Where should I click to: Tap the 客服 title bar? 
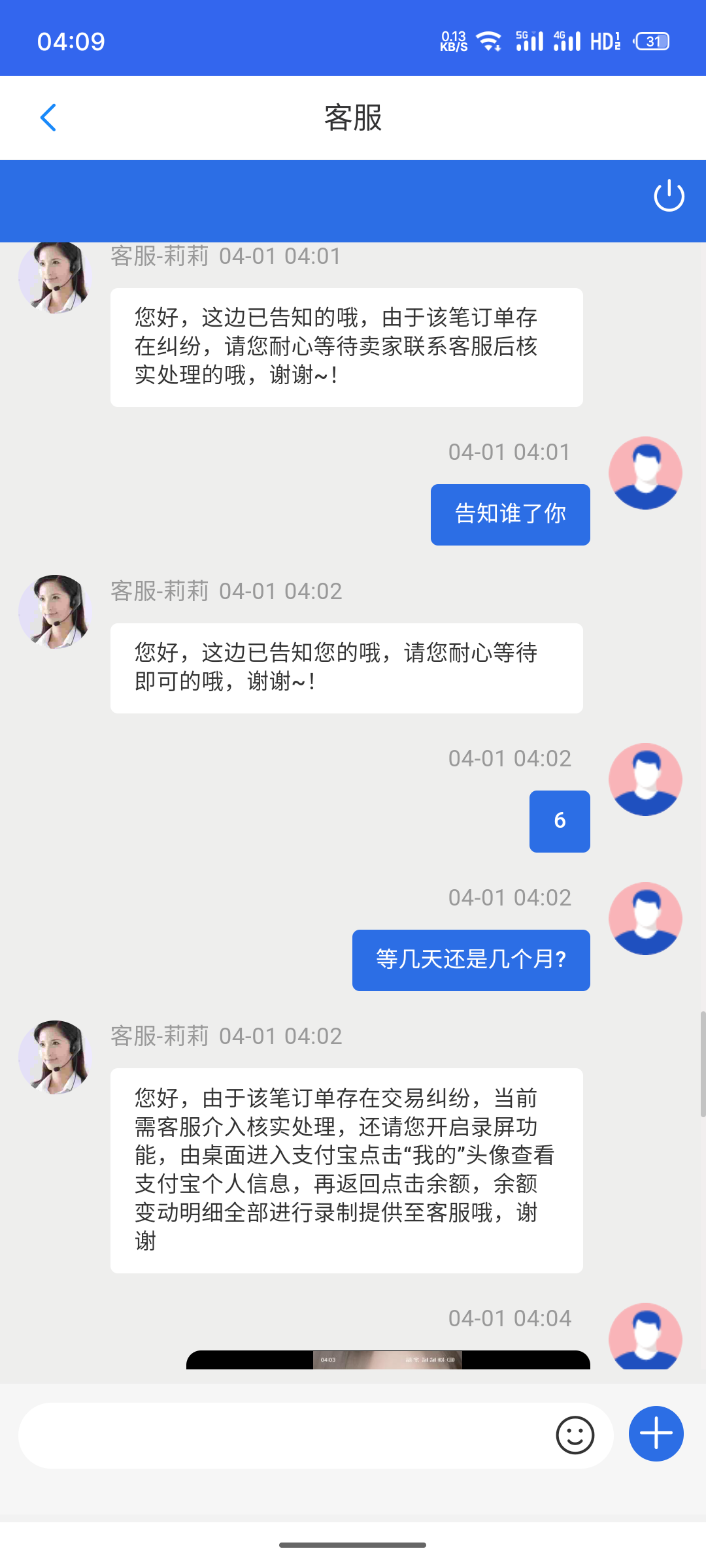tap(353, 118)
